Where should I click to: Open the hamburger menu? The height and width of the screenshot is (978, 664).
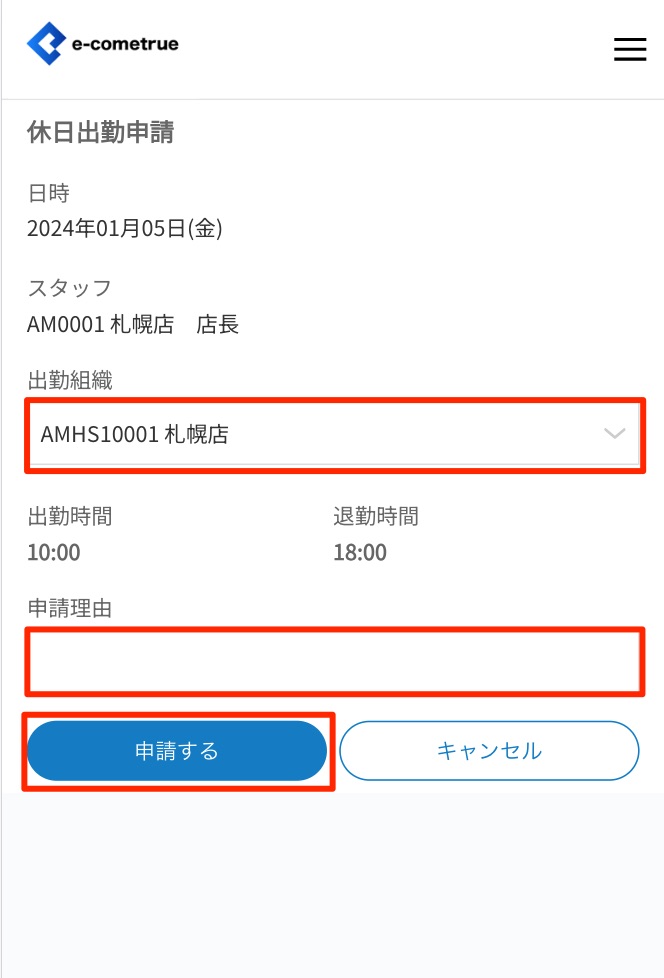tap(629, 49)
